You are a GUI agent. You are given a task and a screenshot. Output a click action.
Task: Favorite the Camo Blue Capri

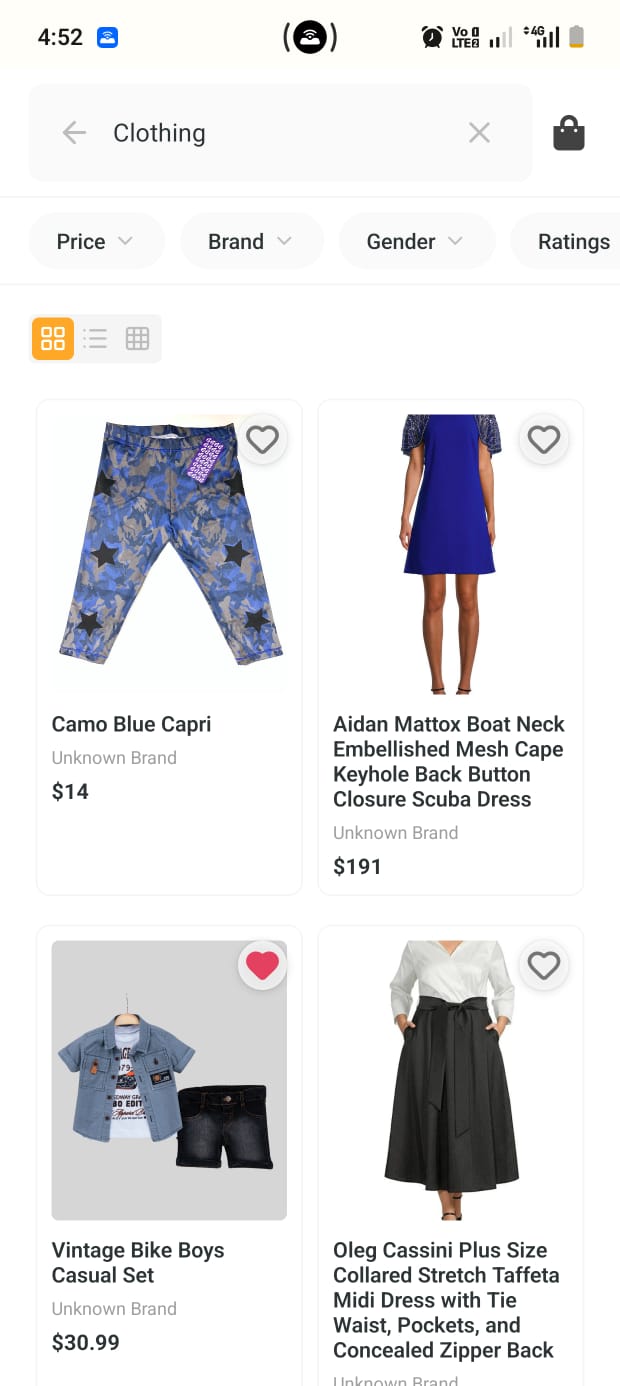[262, 439]
